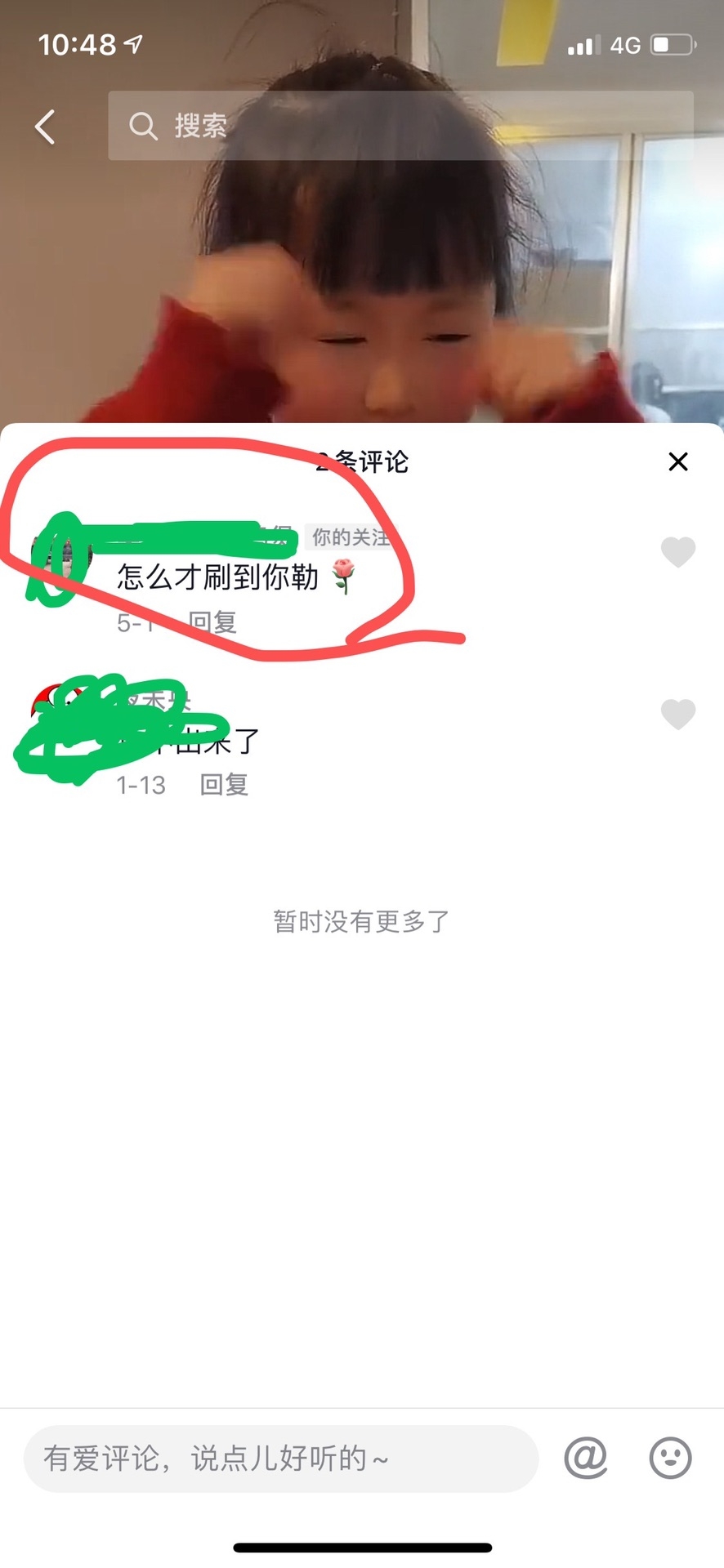Close the comments panel
Viewport: 724px width, 1568px height.
click(677, 462)
